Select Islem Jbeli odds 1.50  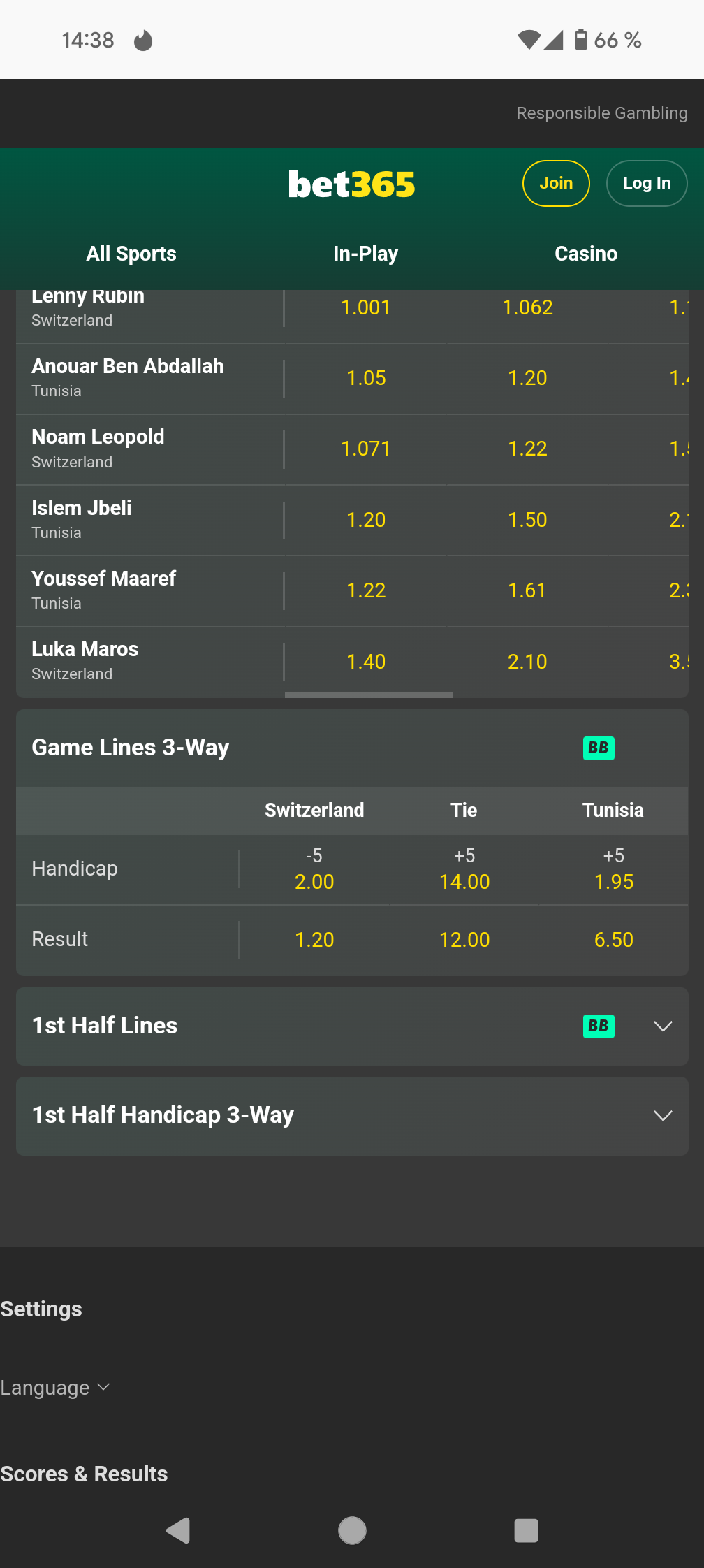pyautogui.click(x=527, y=520)
